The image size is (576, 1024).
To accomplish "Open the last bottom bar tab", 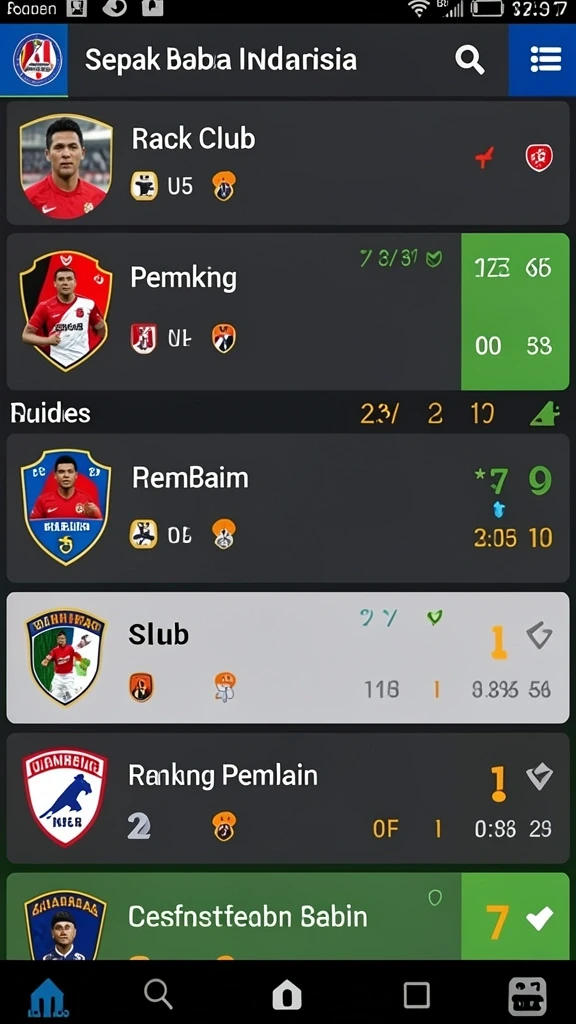I will (x=527, y=997).
